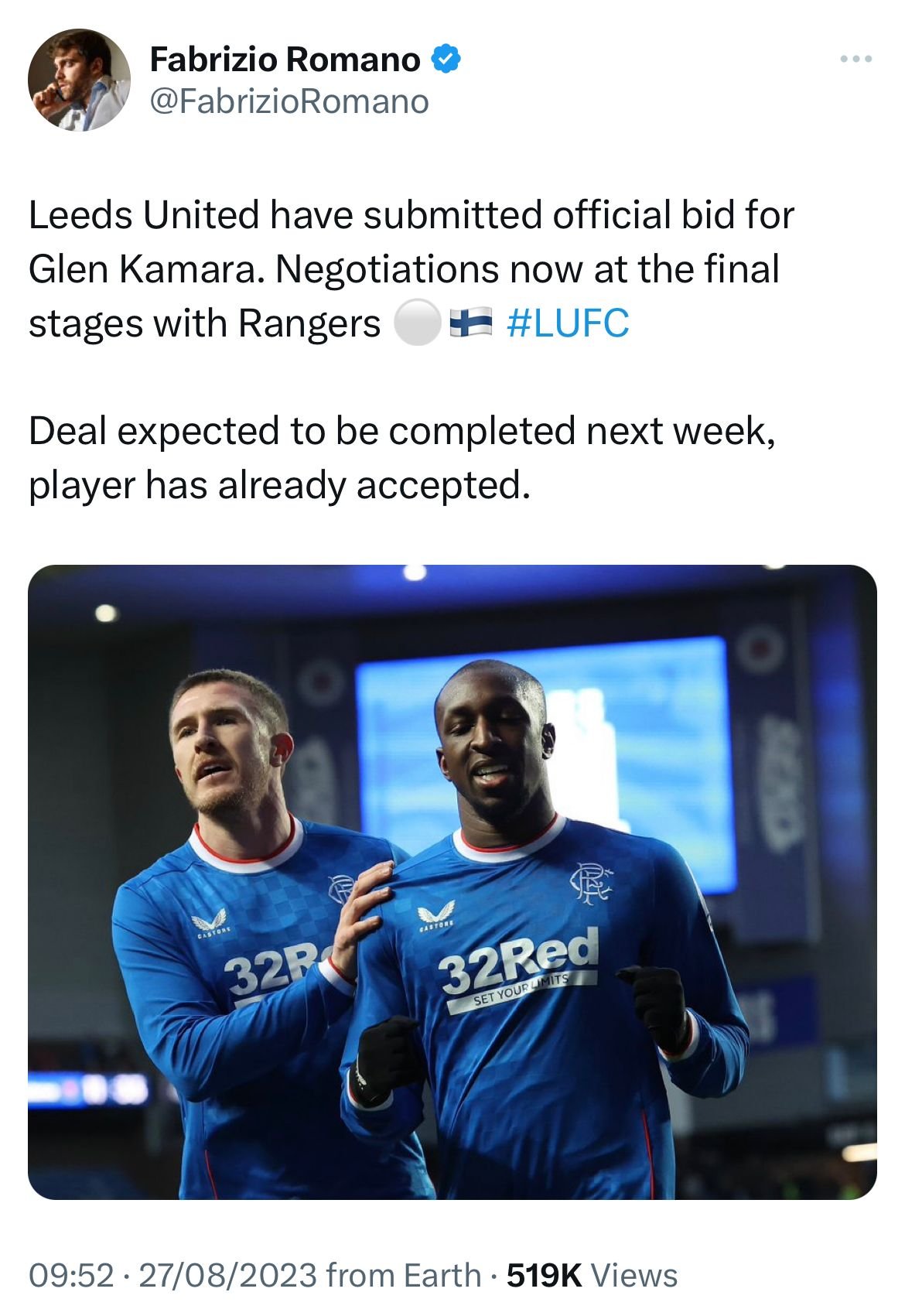Open Fabrizio Romano's profile picture
This screenshot has height=1316, width=905.
pos(79,80)
